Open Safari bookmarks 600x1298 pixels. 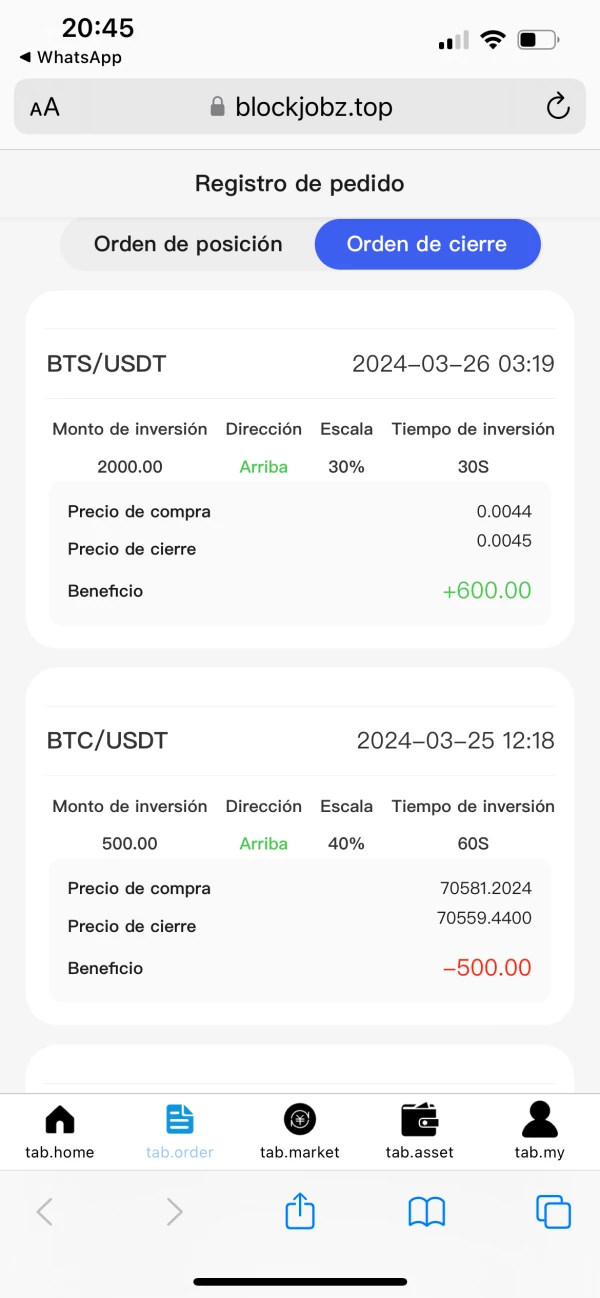click(x=427, y=1212)
